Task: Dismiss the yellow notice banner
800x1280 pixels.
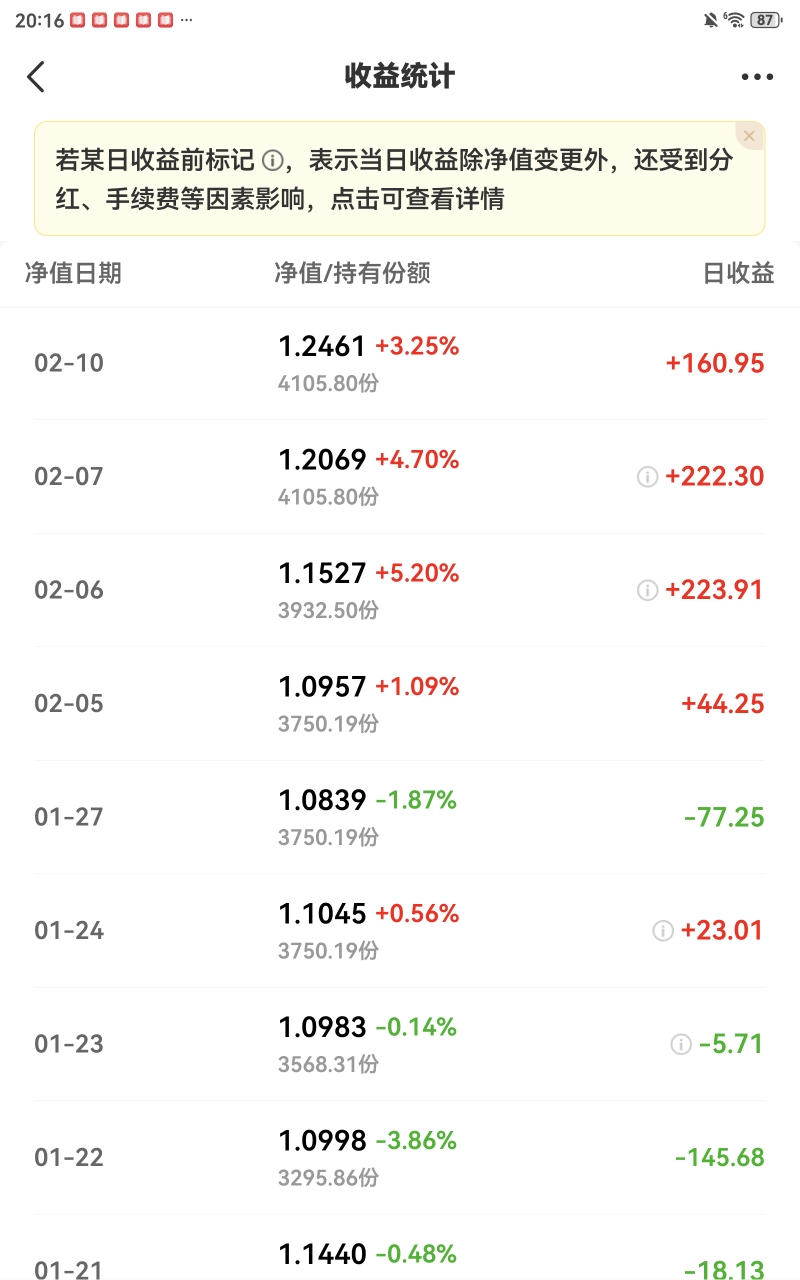Action: (749, 135)
